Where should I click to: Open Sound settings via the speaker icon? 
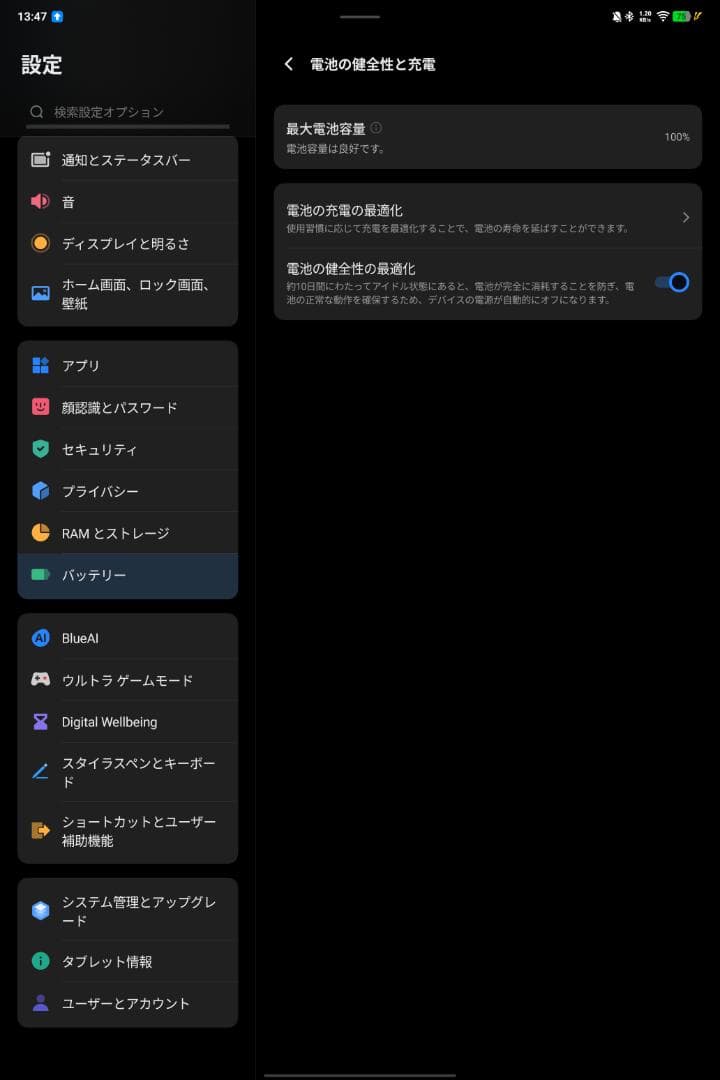pos(38,202)
